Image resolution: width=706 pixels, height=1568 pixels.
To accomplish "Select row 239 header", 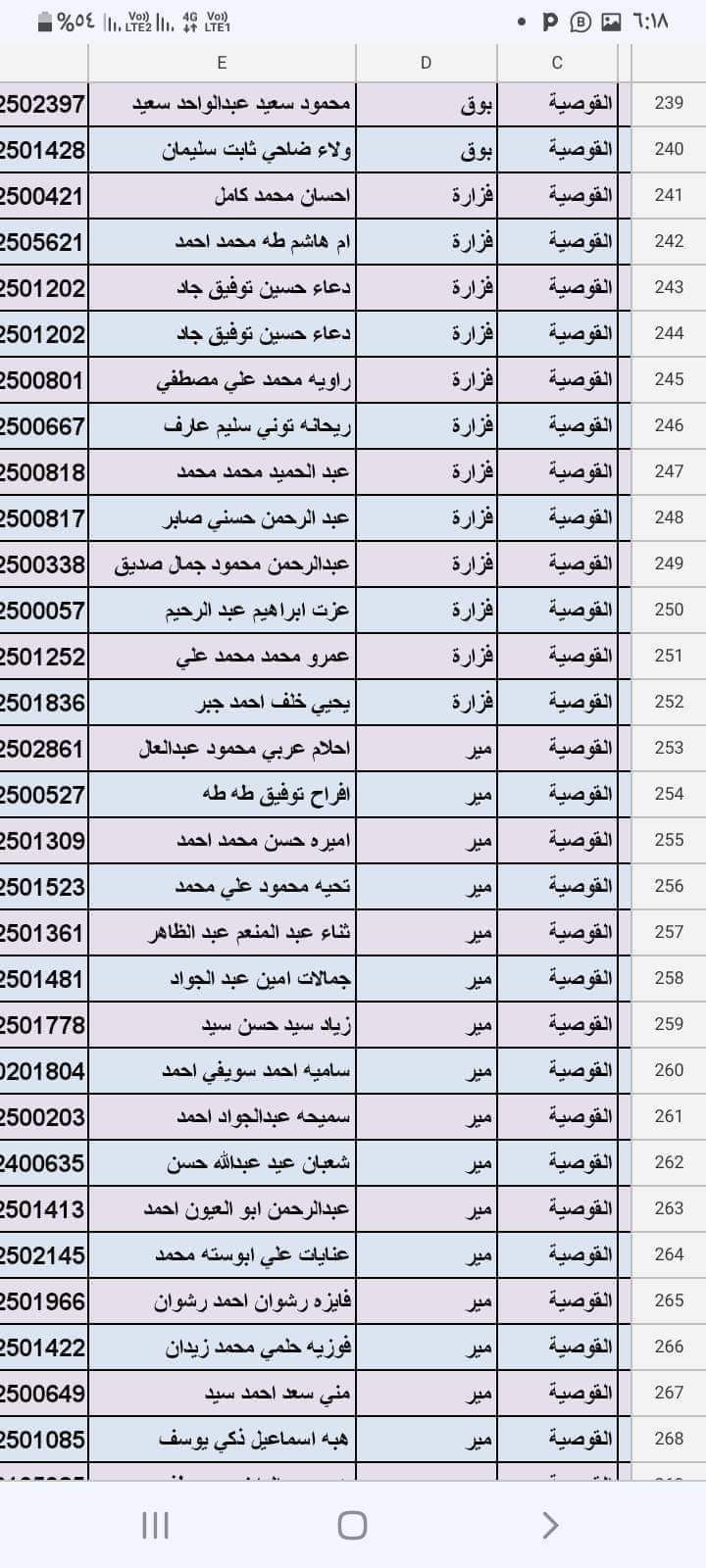I will [x=669, y=103].
